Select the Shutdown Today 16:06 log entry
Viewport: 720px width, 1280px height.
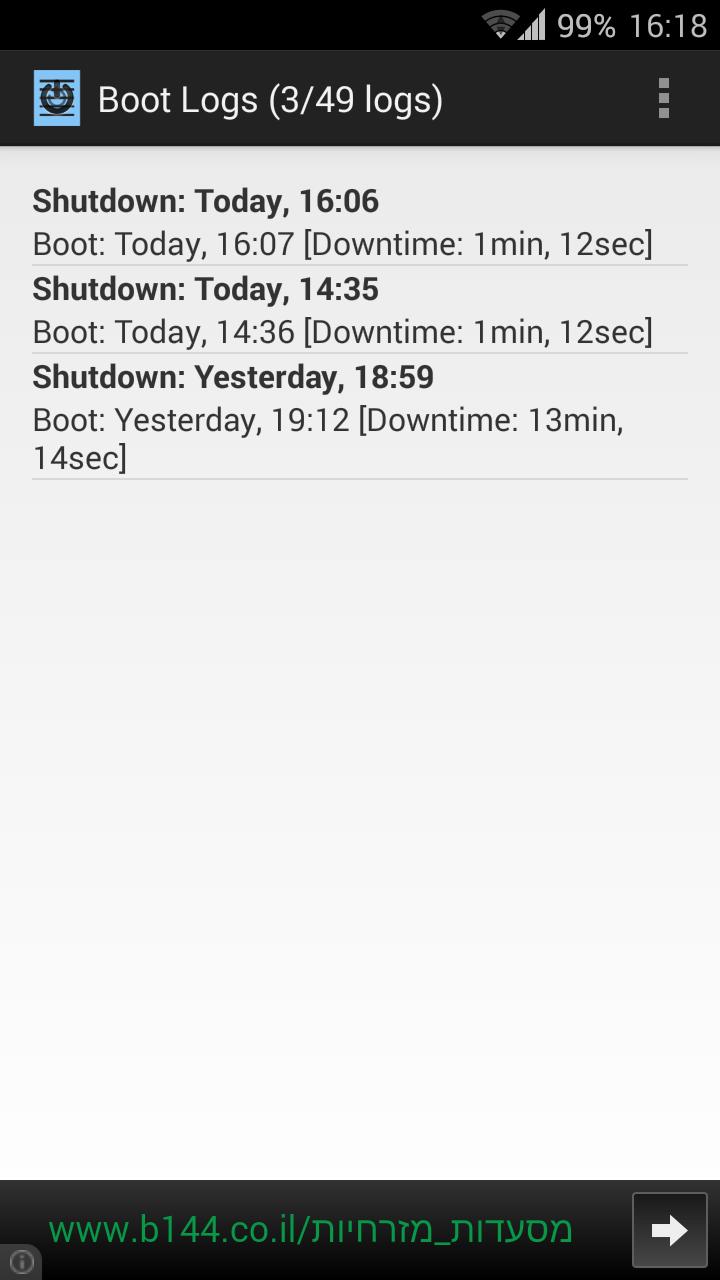point(206,201)
